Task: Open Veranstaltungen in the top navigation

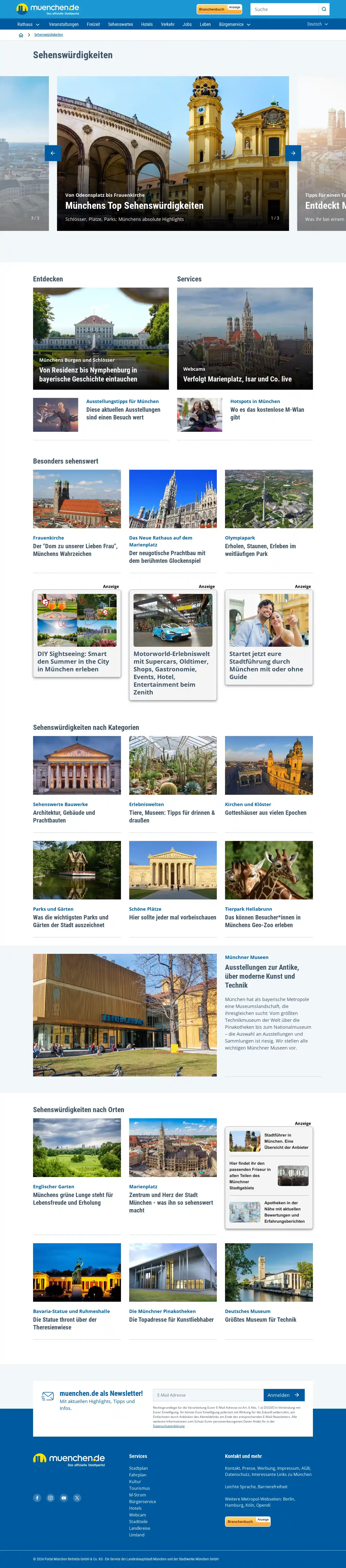Action: click(x=64, y=24)
